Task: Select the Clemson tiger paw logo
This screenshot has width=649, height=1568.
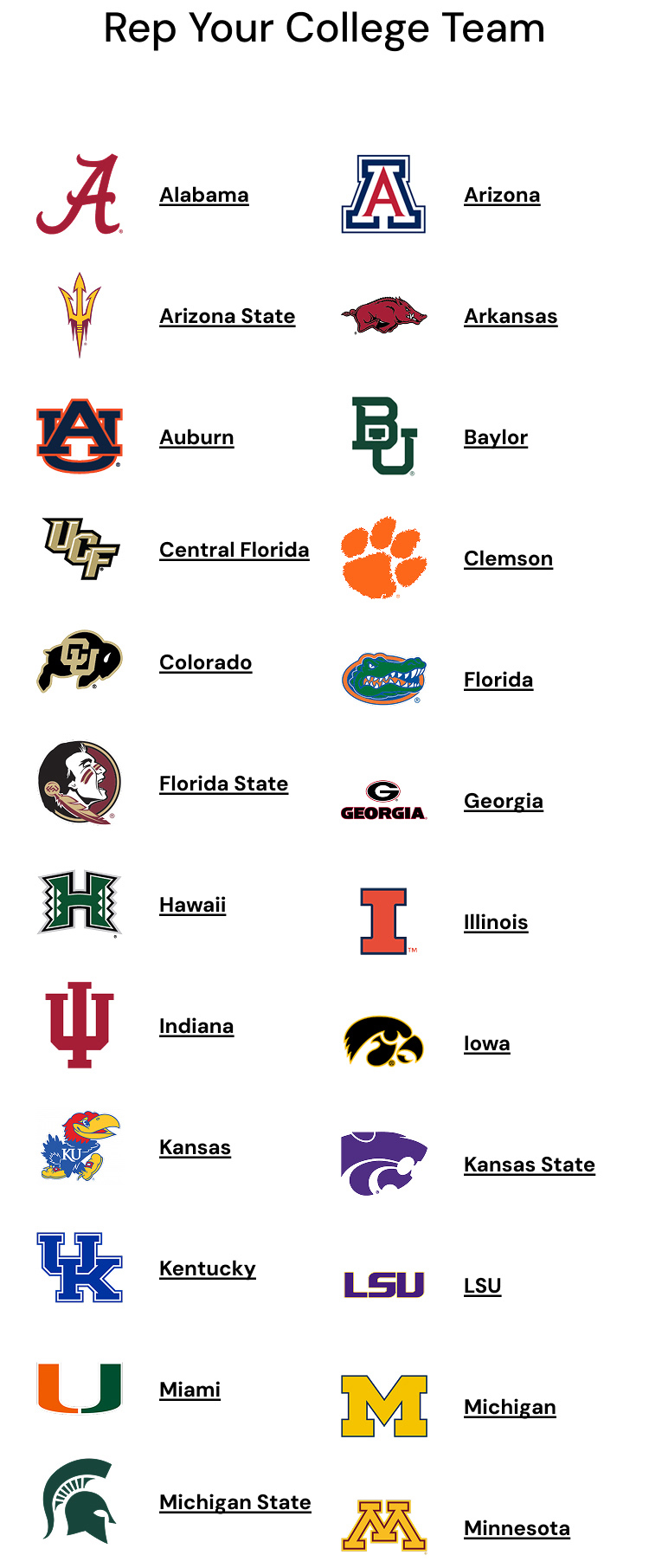Action: 383,558
